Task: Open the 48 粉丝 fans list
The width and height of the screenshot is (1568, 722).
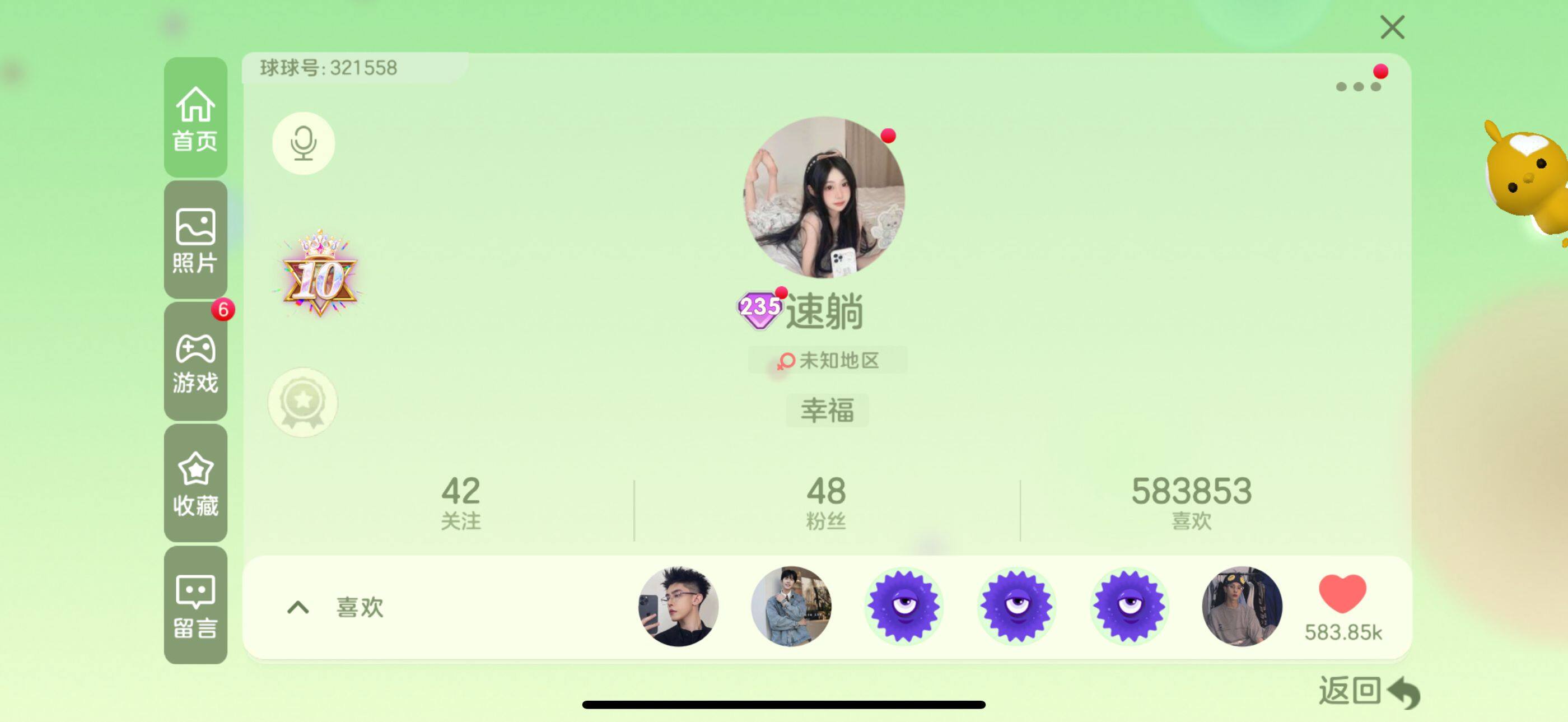Action: [x=826, y=502]
